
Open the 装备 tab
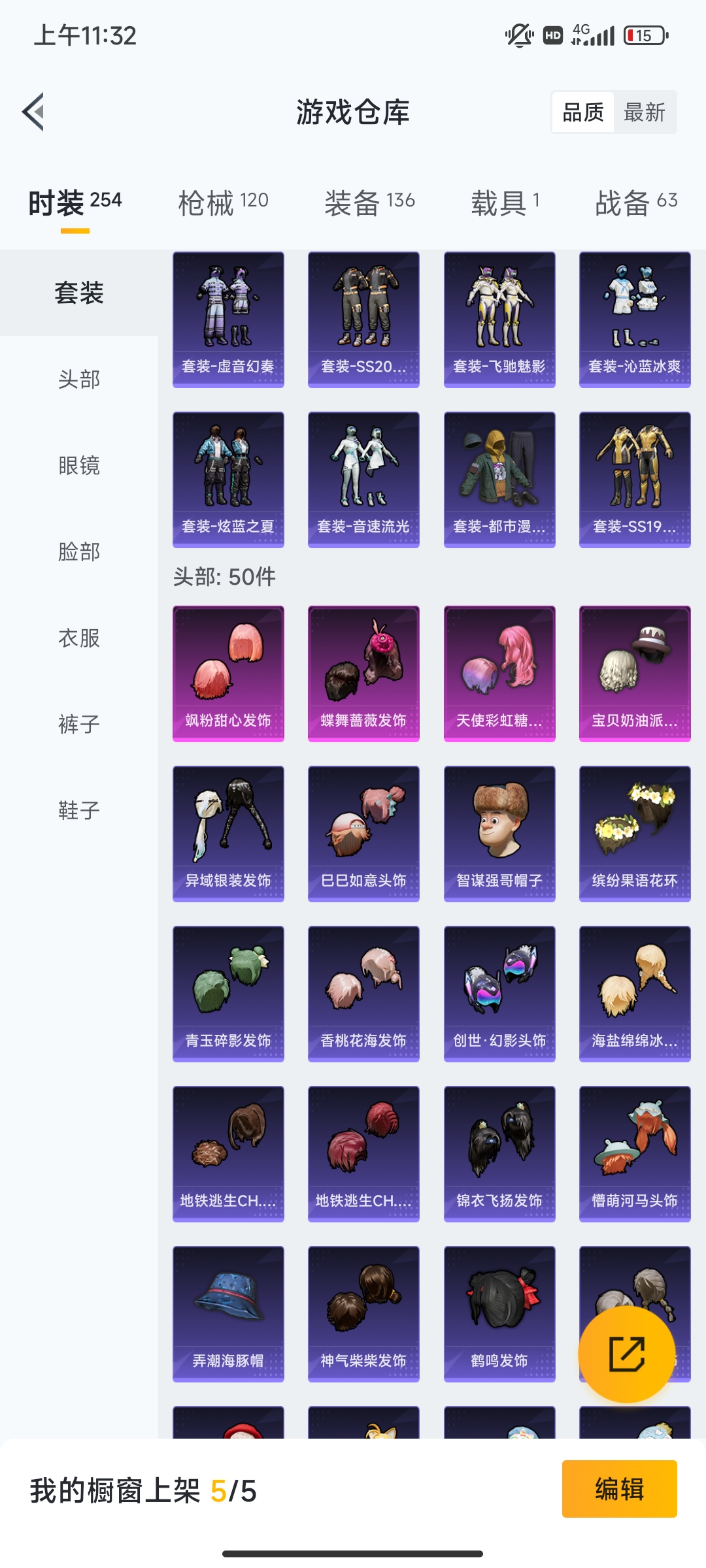click(x=369, y=203)
